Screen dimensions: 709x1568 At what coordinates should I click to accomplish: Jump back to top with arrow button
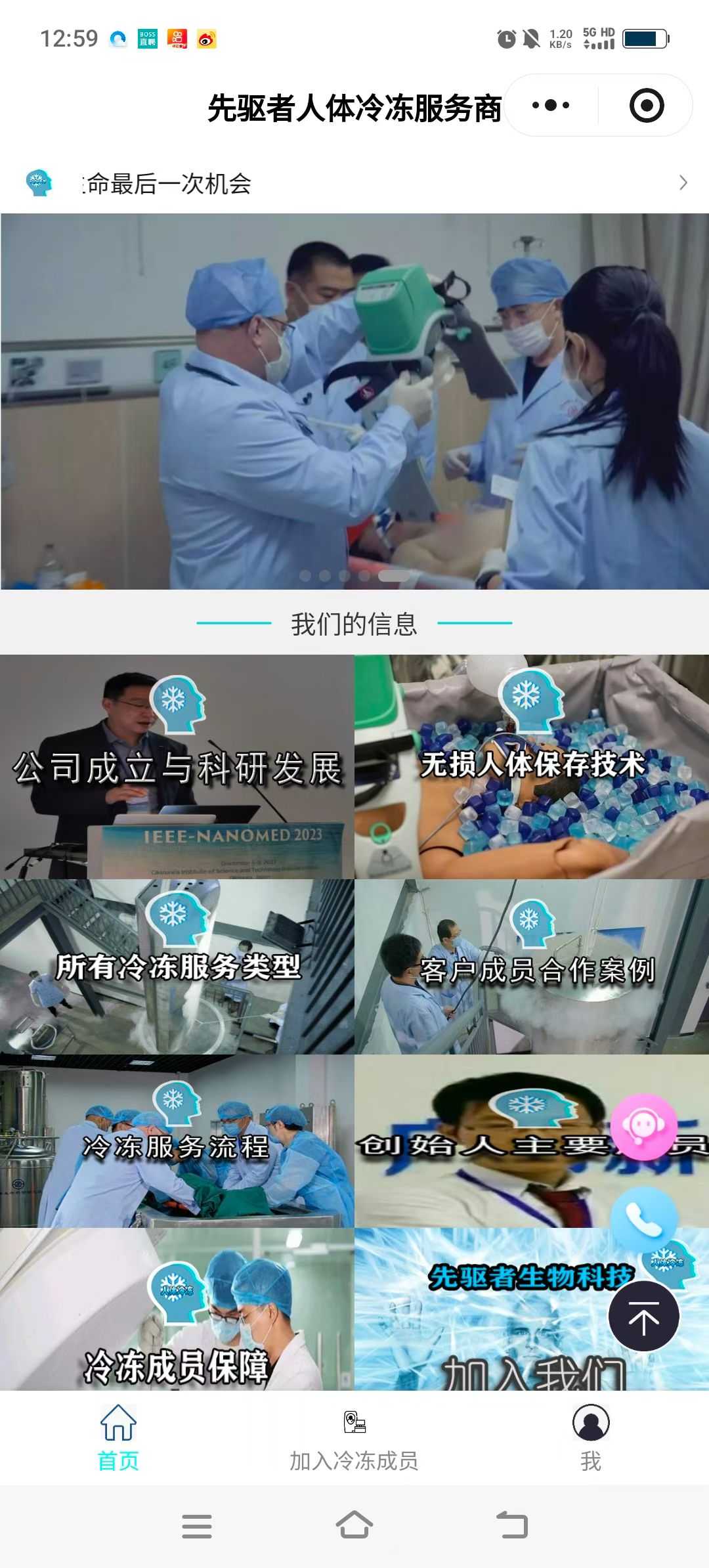point(643,1316)
